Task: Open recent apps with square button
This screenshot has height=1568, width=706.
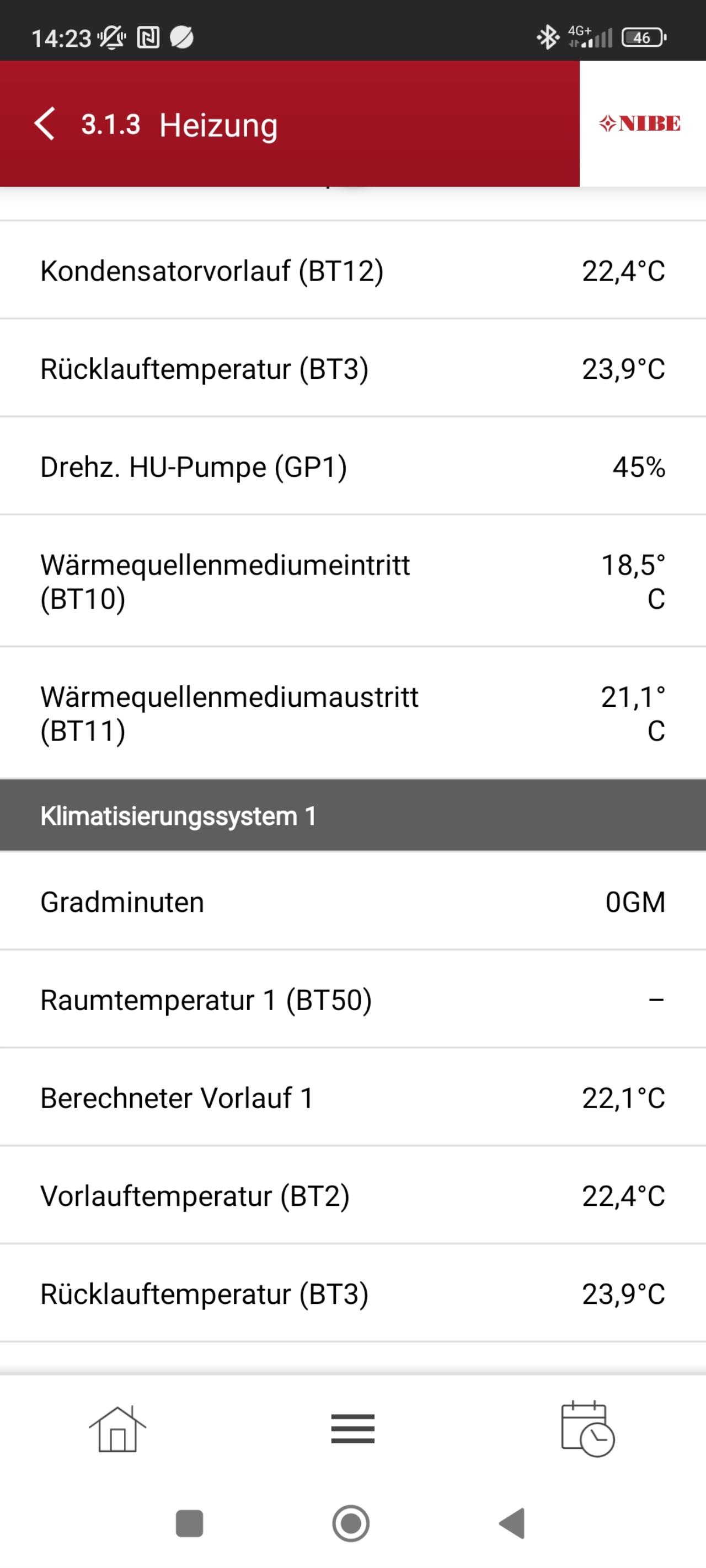Action: tap(189, 1523)
